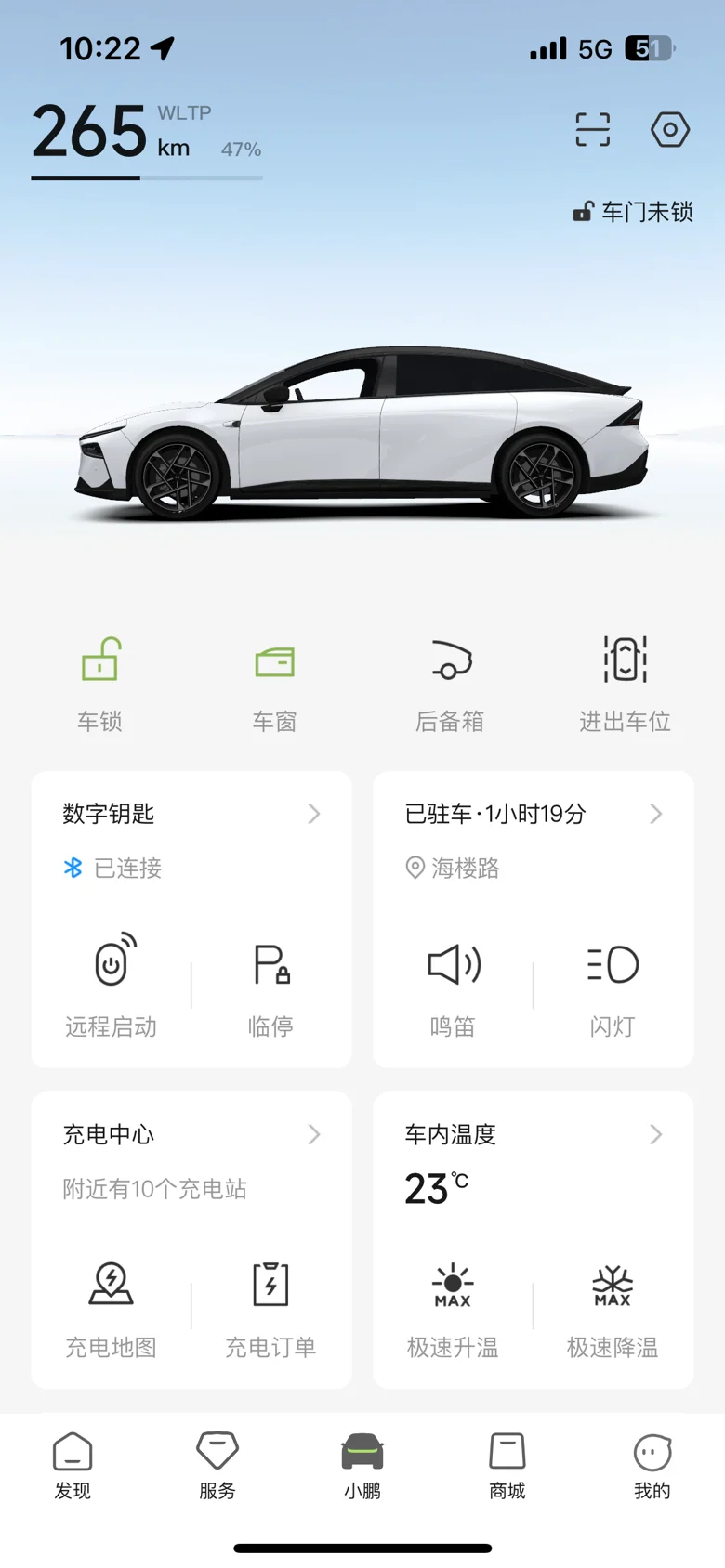
Task: Select 临停 temporary parking
Action: point(270,985)
